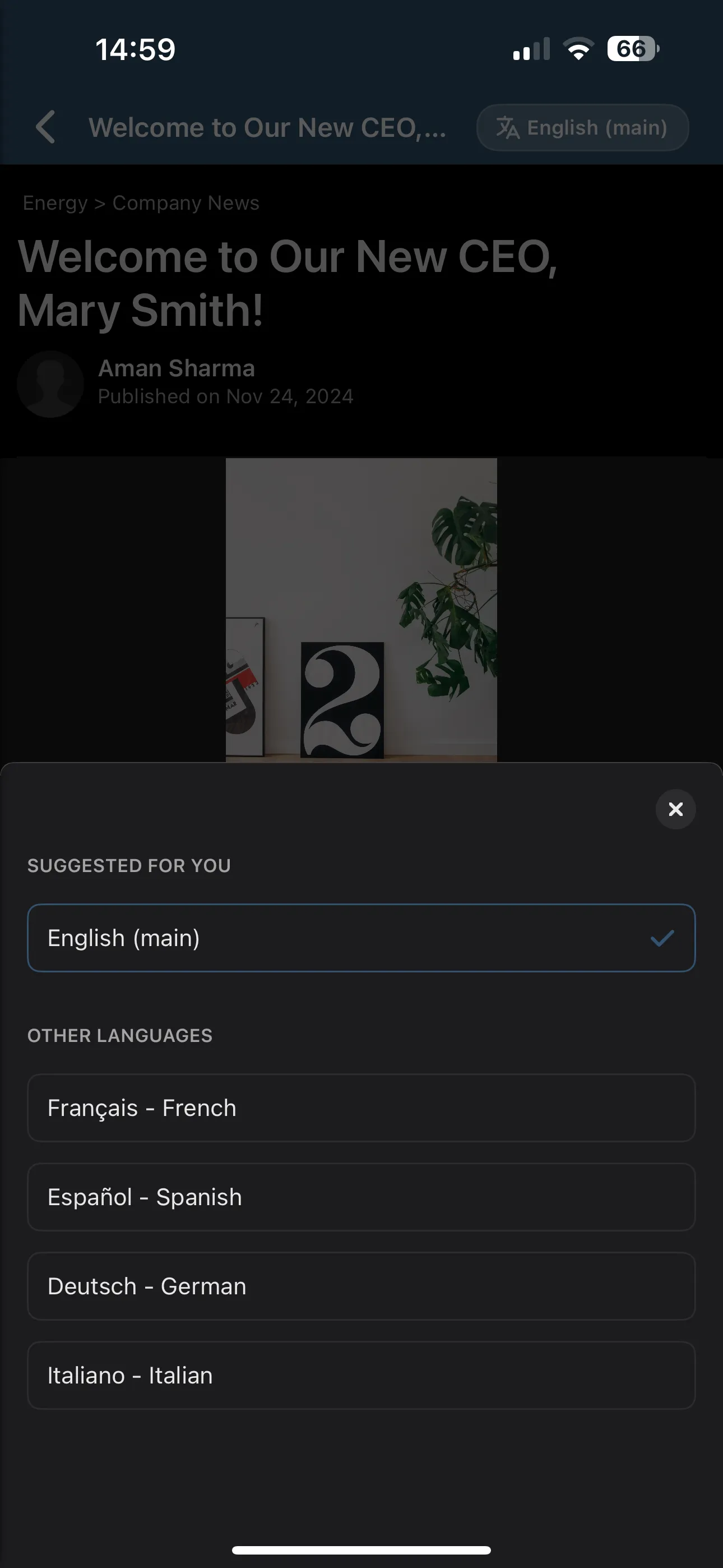Open the translate language icon in header

click(x=509, y=127)
